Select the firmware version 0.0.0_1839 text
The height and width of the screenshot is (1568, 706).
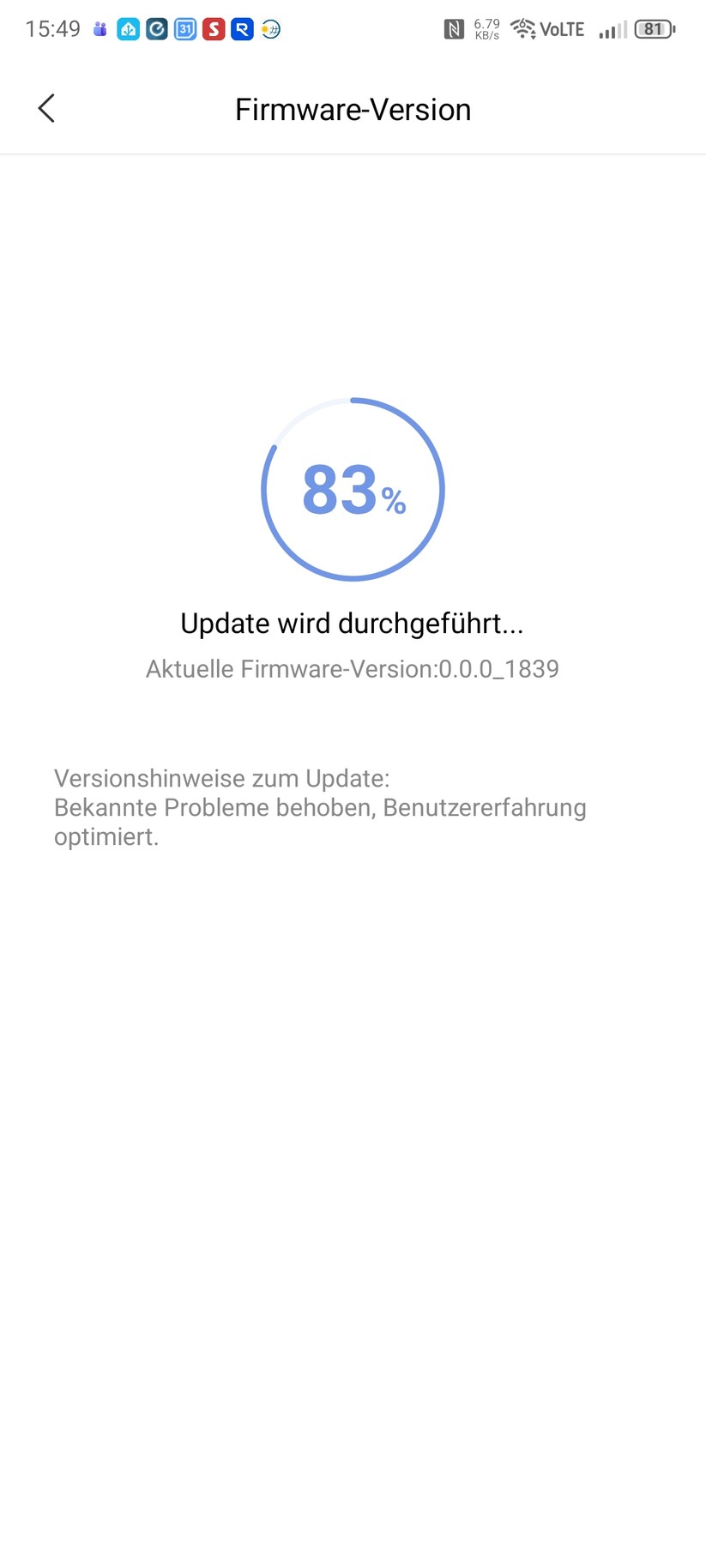pyautogui.click(x=353, y=668)
